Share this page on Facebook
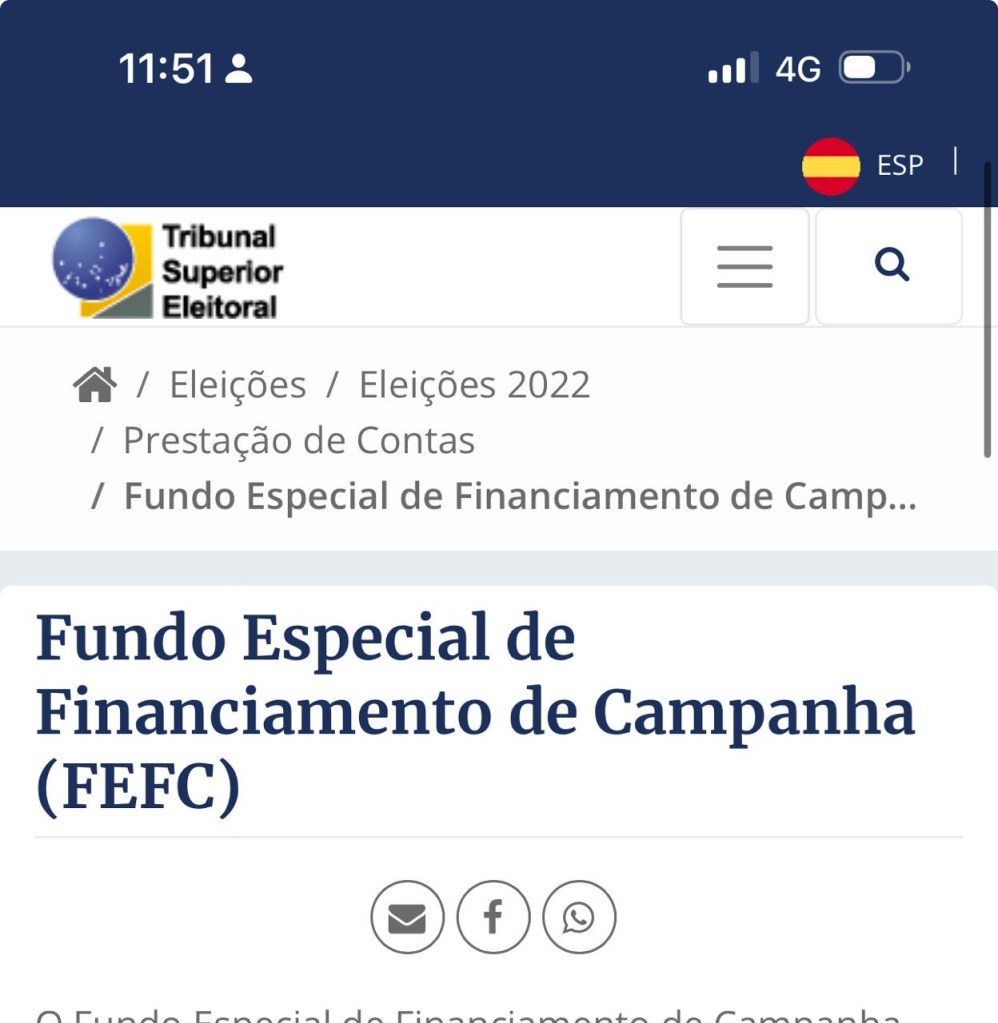Image resolution: width=998 pixels, height=1023 pixels. [493, 917]
